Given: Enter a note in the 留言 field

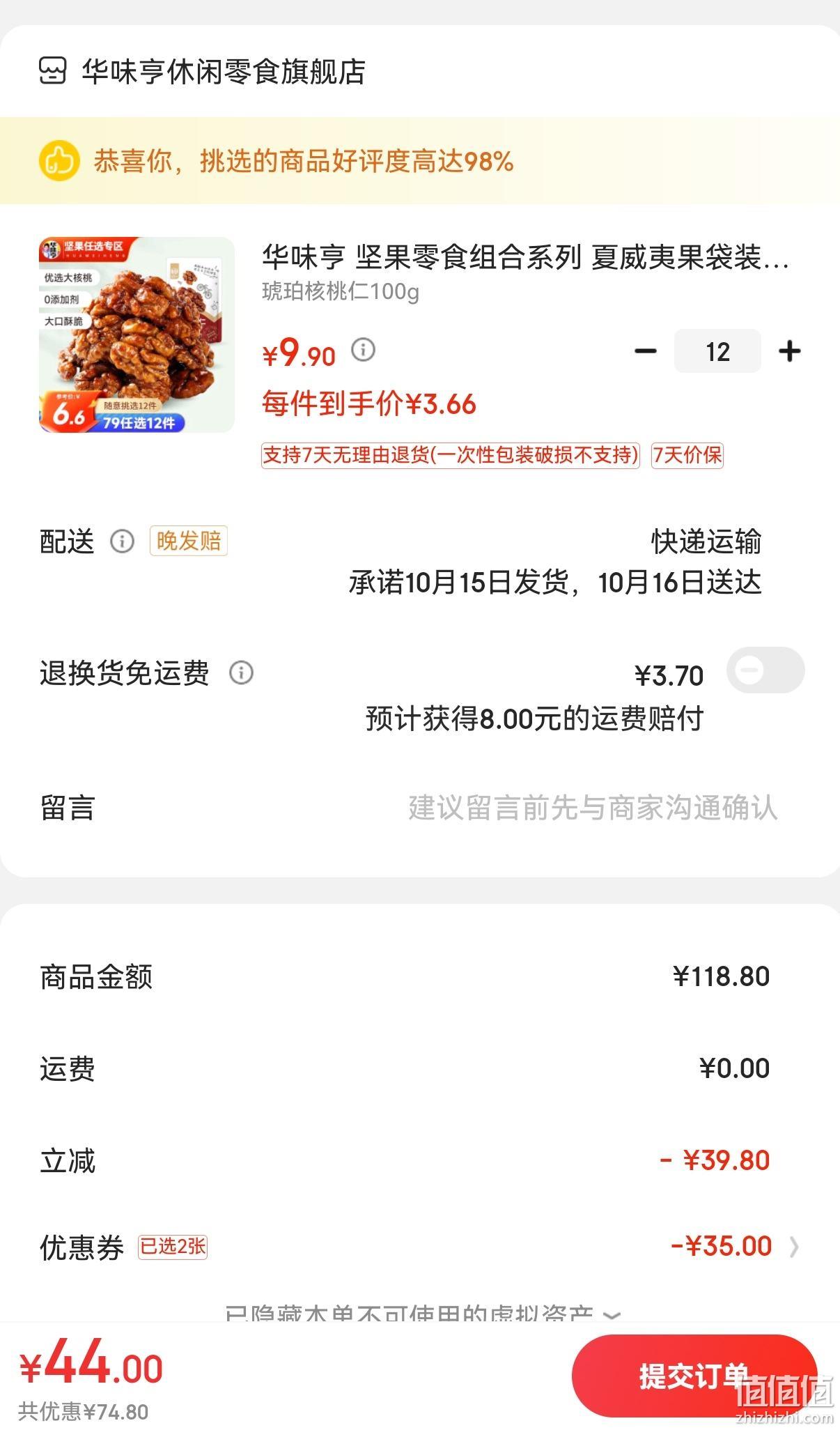Looking at the screenshot, I should tap(593, 808).
